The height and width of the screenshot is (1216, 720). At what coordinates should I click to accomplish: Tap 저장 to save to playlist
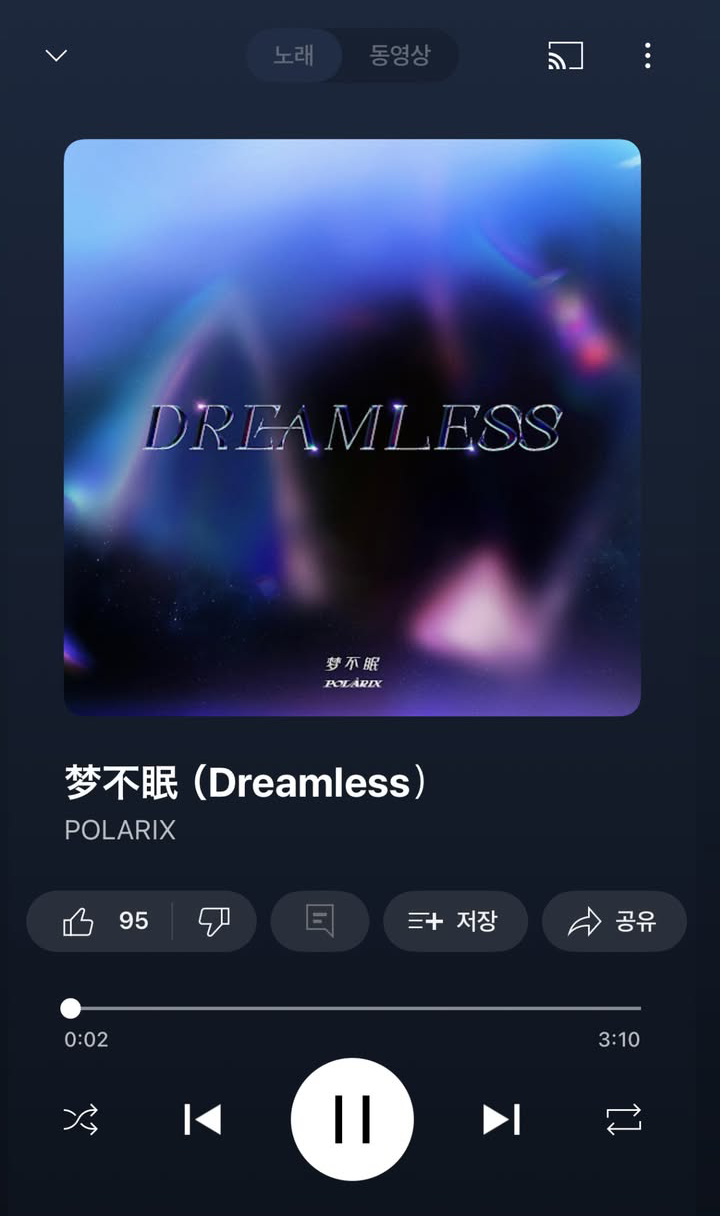455,921
